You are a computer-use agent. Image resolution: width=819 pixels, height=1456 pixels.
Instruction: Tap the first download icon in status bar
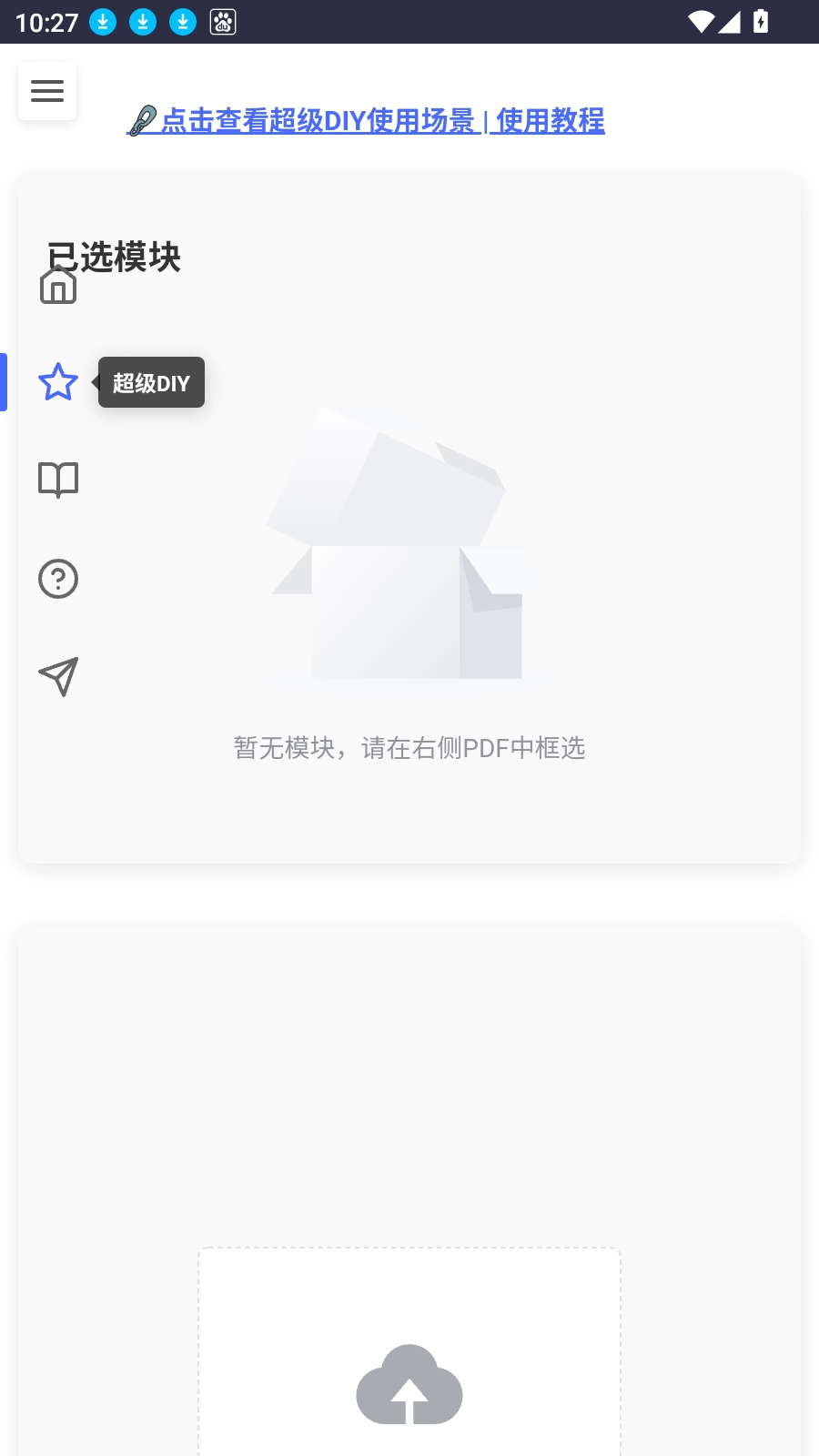(x=103, y=21)
